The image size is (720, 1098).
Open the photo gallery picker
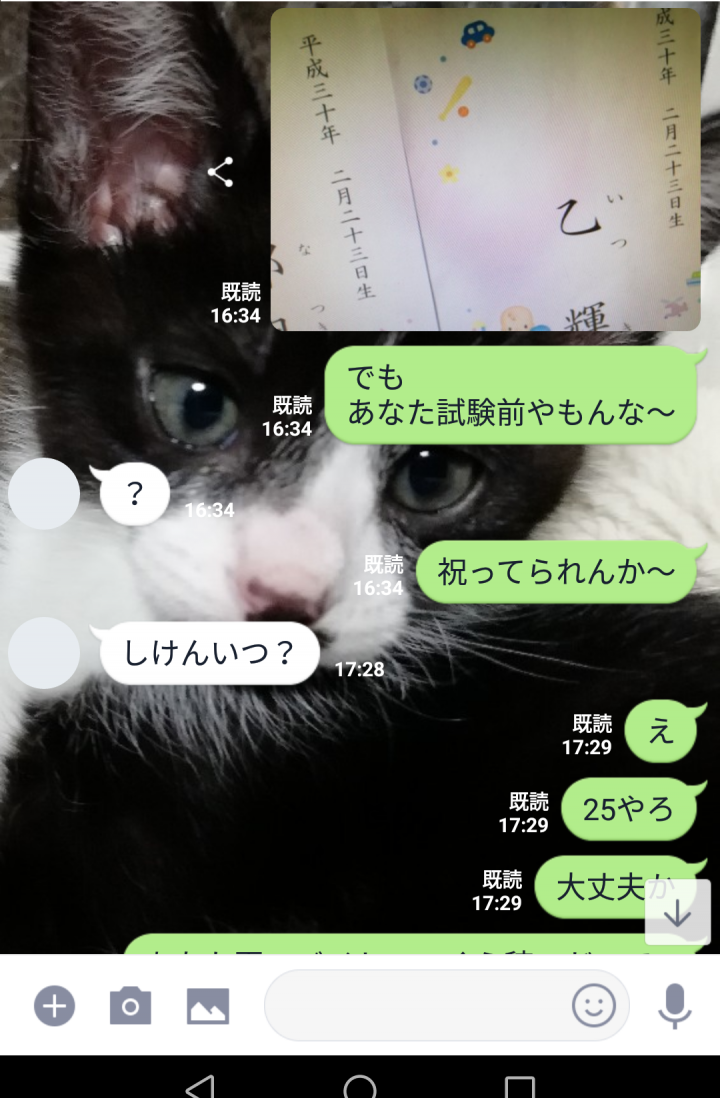pyautogui.click(x=208, y=1006)
